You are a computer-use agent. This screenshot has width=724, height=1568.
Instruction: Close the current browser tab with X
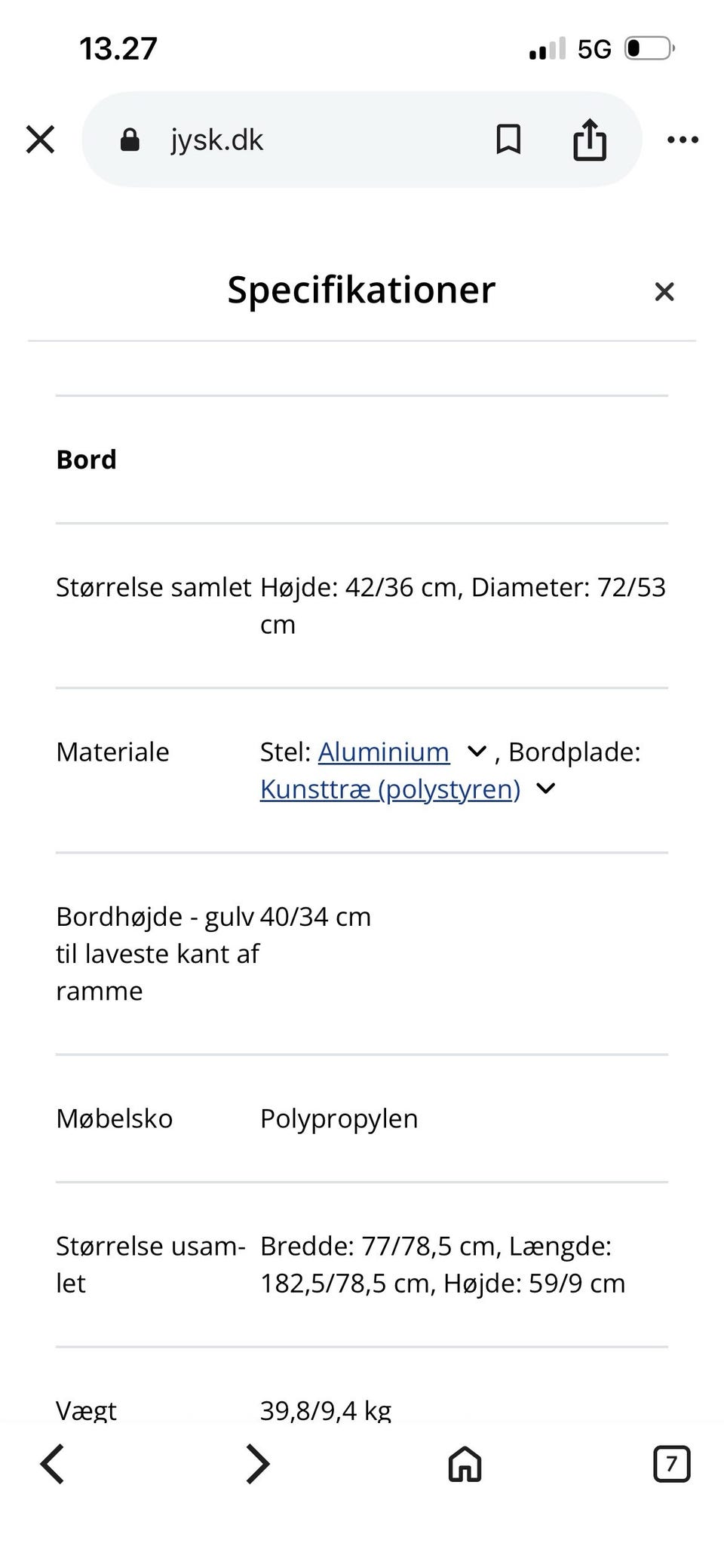(x=40, y=139)
